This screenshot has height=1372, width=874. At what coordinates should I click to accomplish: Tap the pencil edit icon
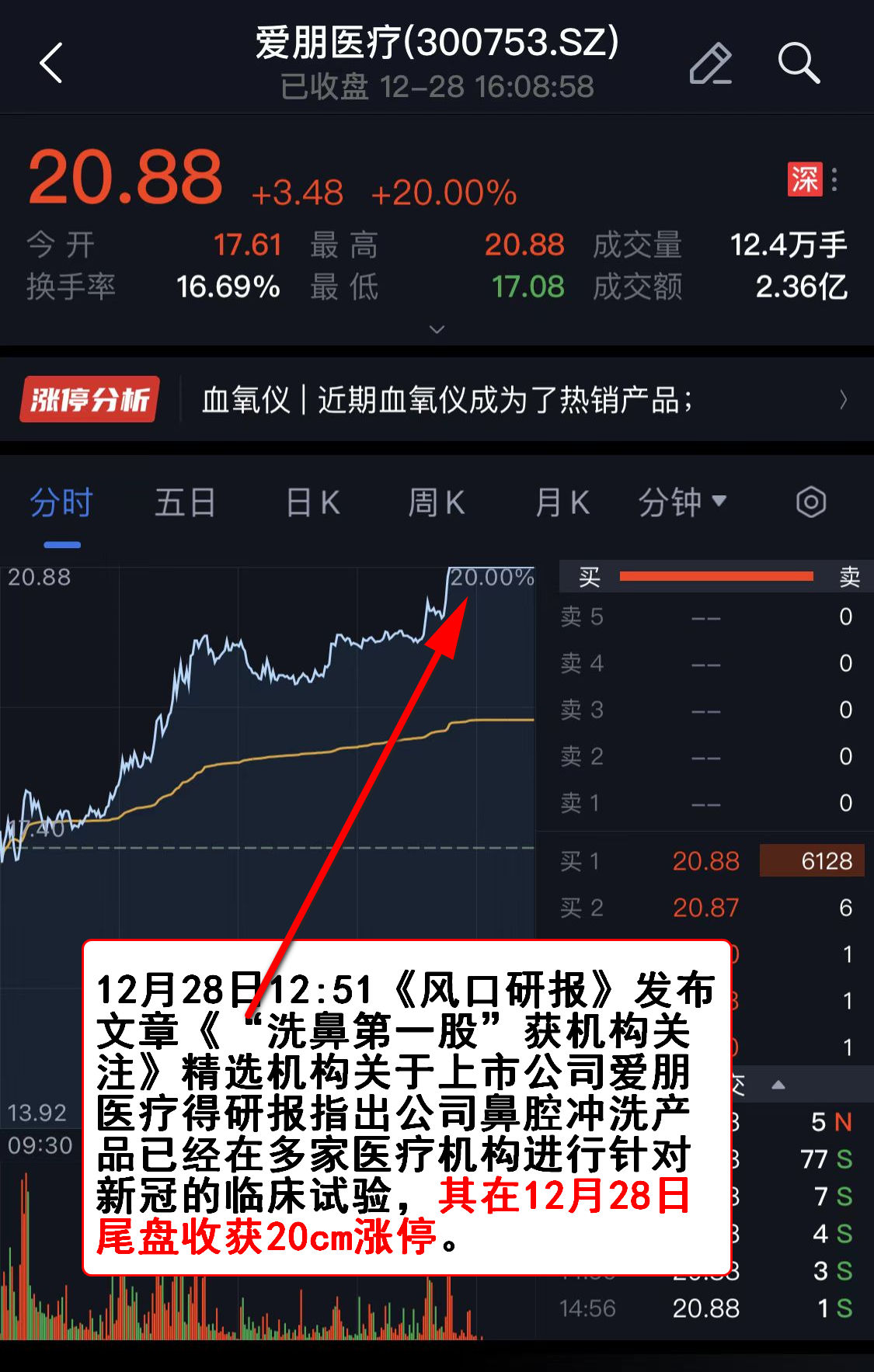[710, 63]
